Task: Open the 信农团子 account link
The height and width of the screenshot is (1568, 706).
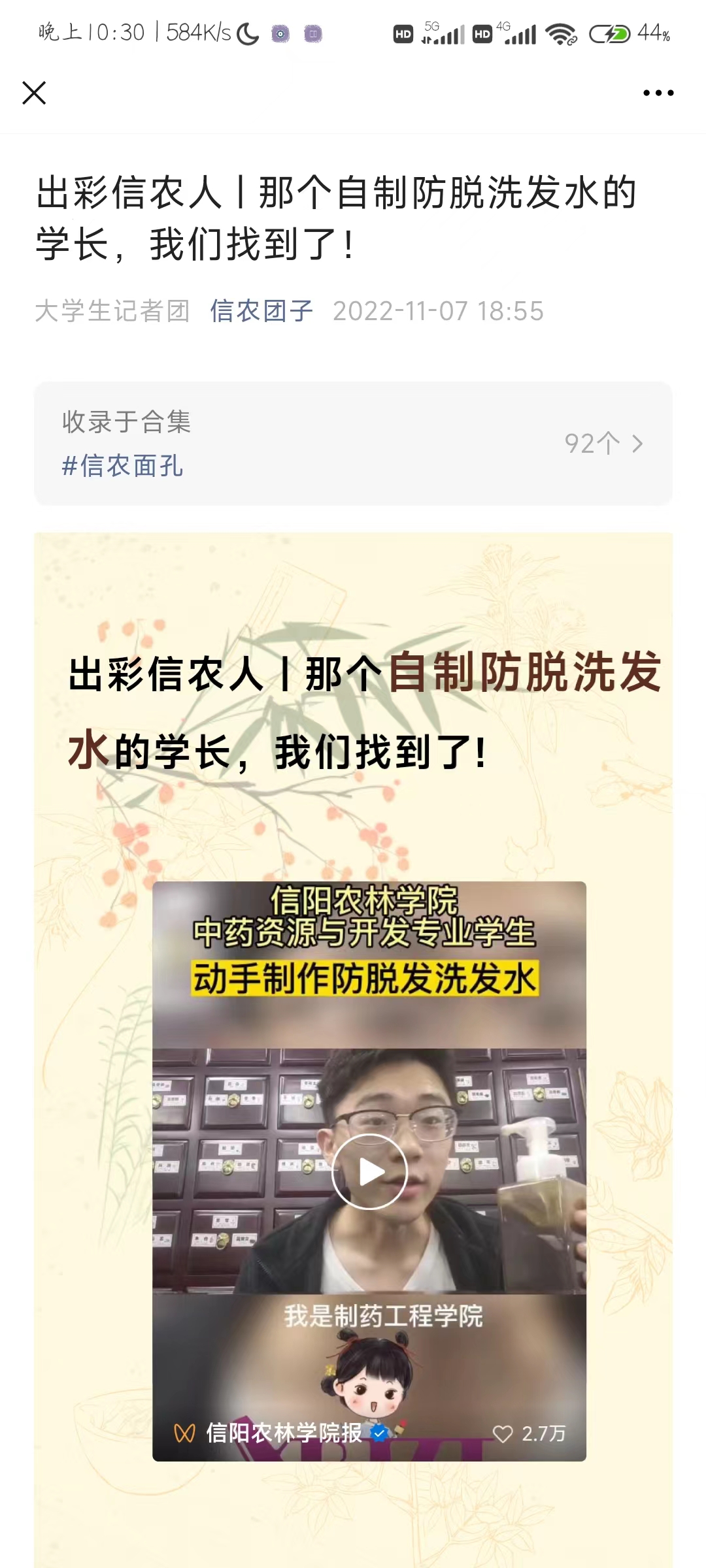Action: coord(261,311)
